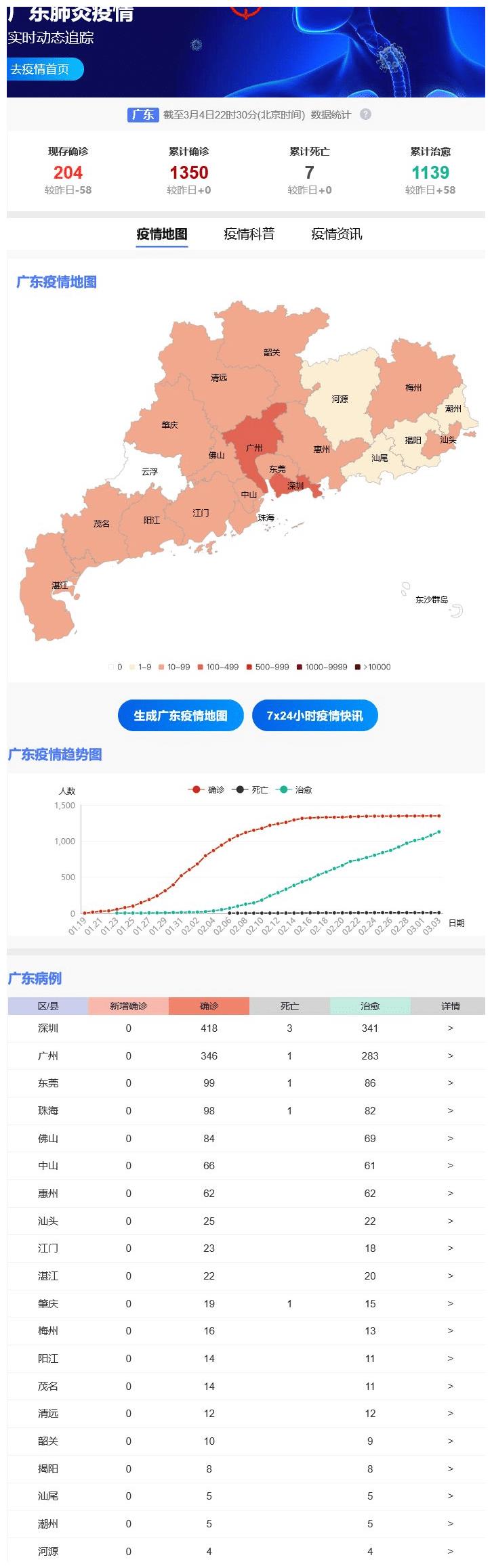
Task: Select the 疫情地图 tab
Action: (x=161, y=234)
